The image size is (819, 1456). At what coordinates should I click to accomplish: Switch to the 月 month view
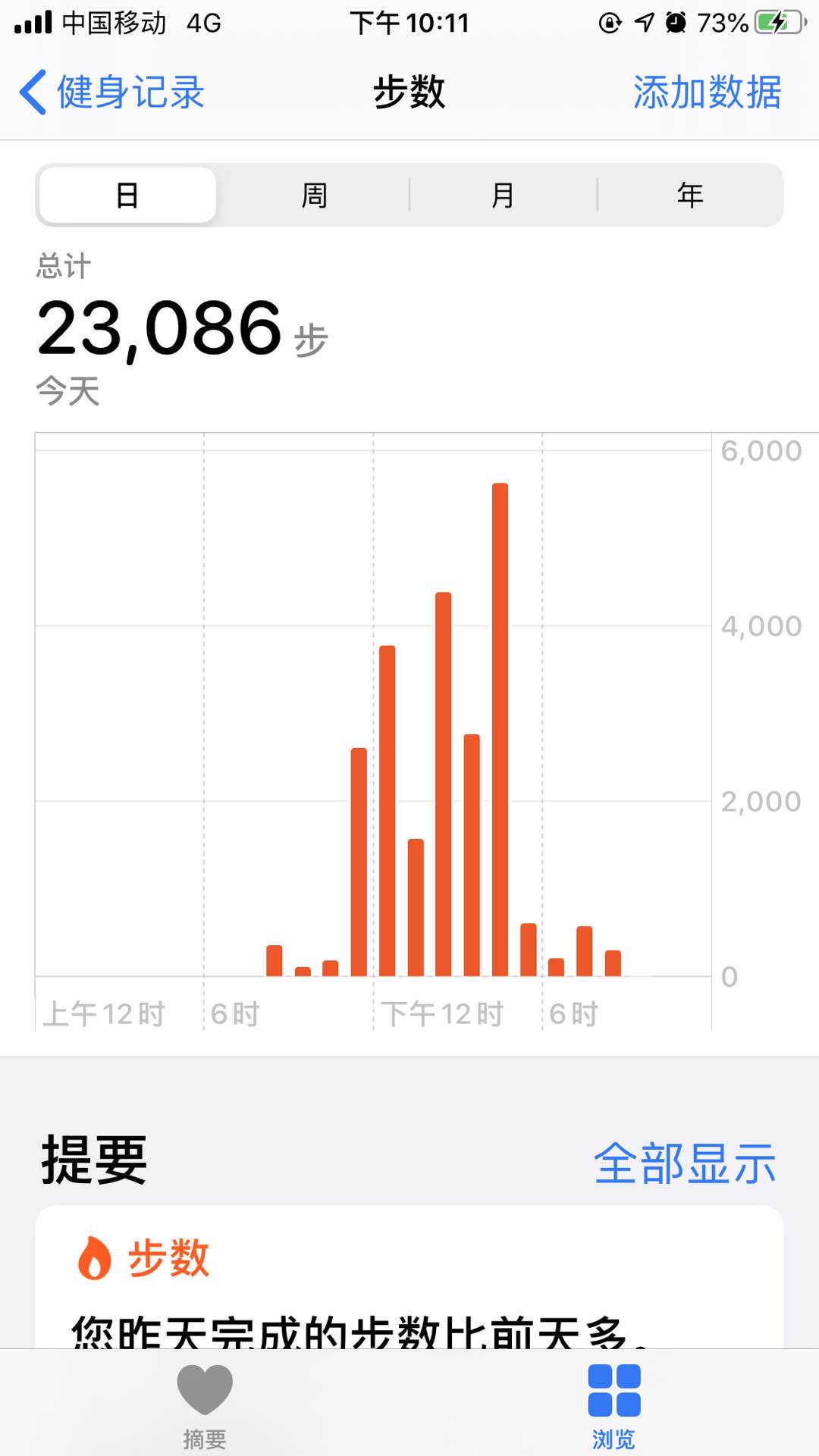(x=502, y=196)
